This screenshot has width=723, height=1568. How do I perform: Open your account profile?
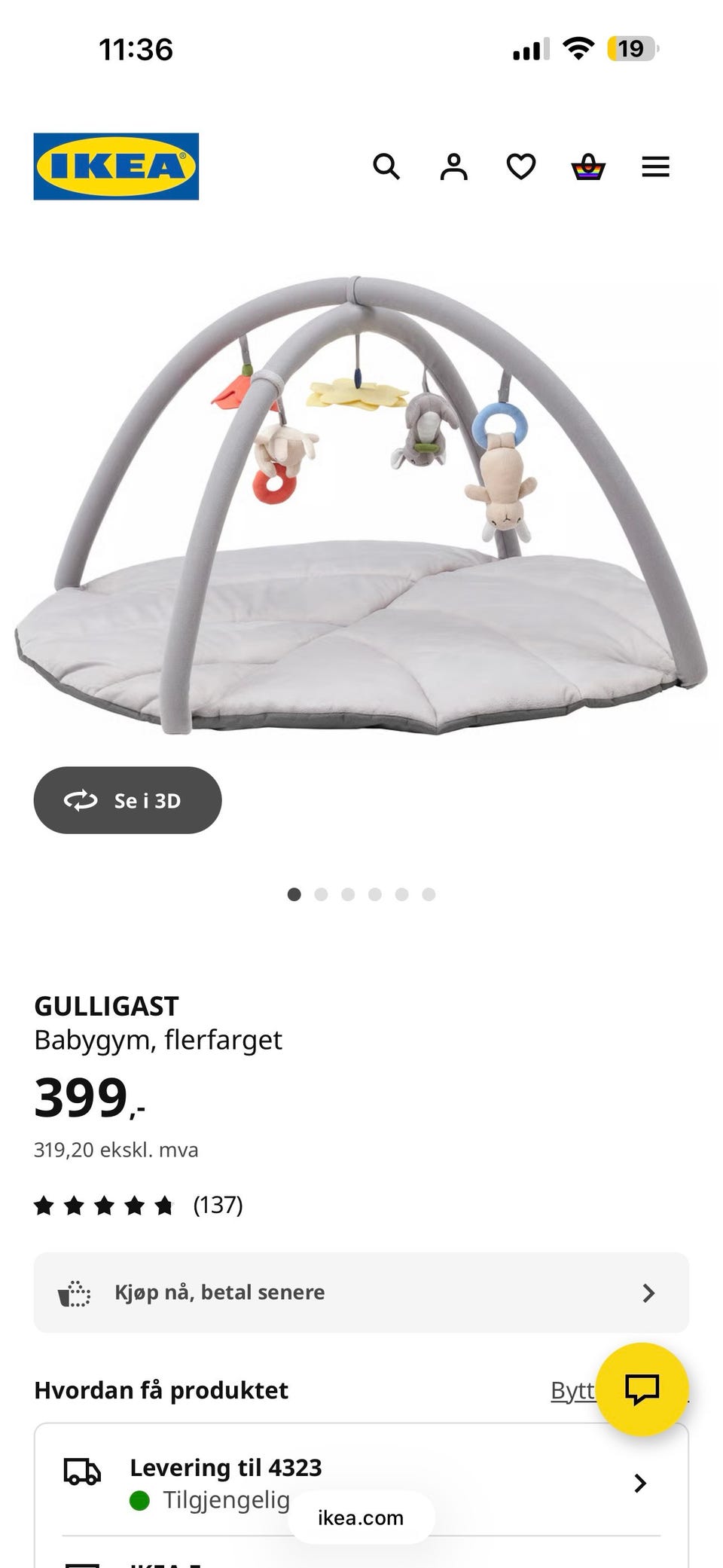tap(453, 167)
